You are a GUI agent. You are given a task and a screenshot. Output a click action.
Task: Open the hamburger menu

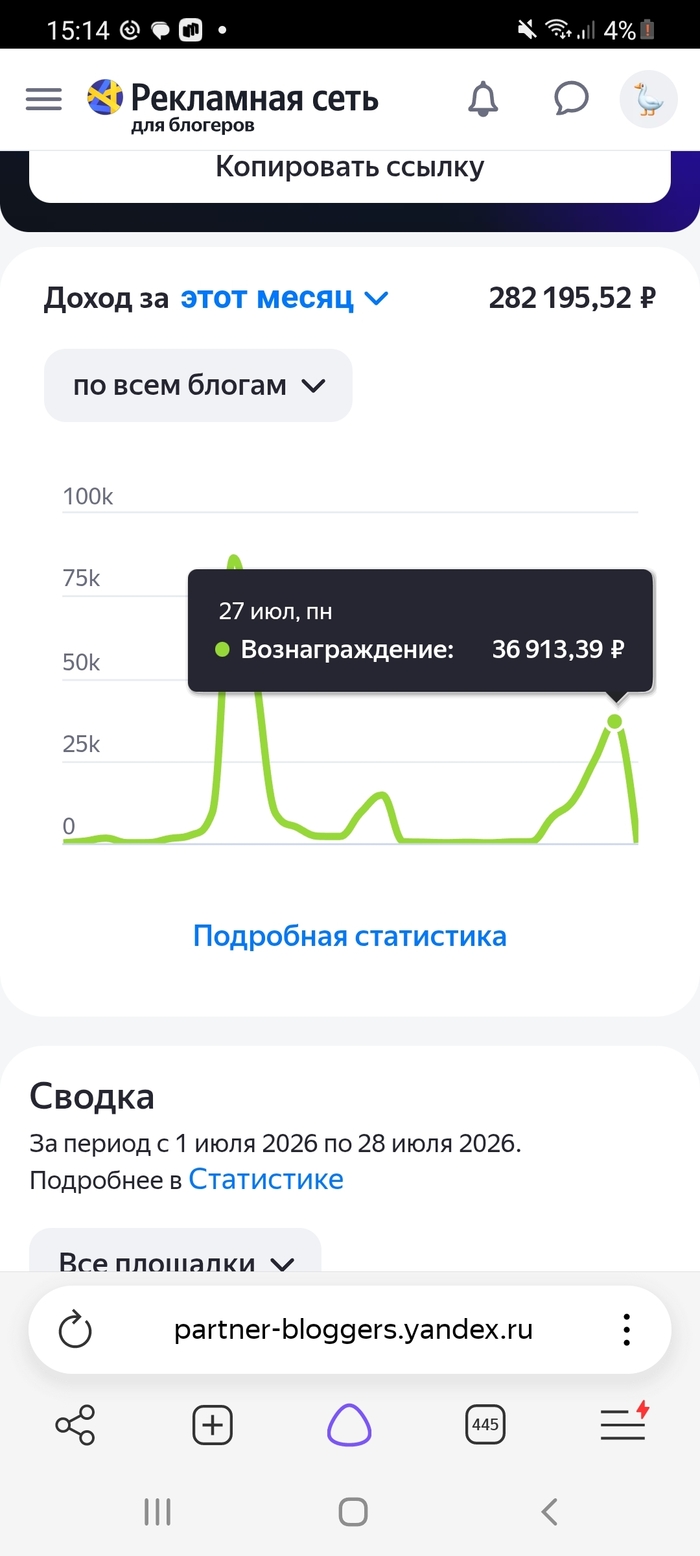click(x=44, y=99)
